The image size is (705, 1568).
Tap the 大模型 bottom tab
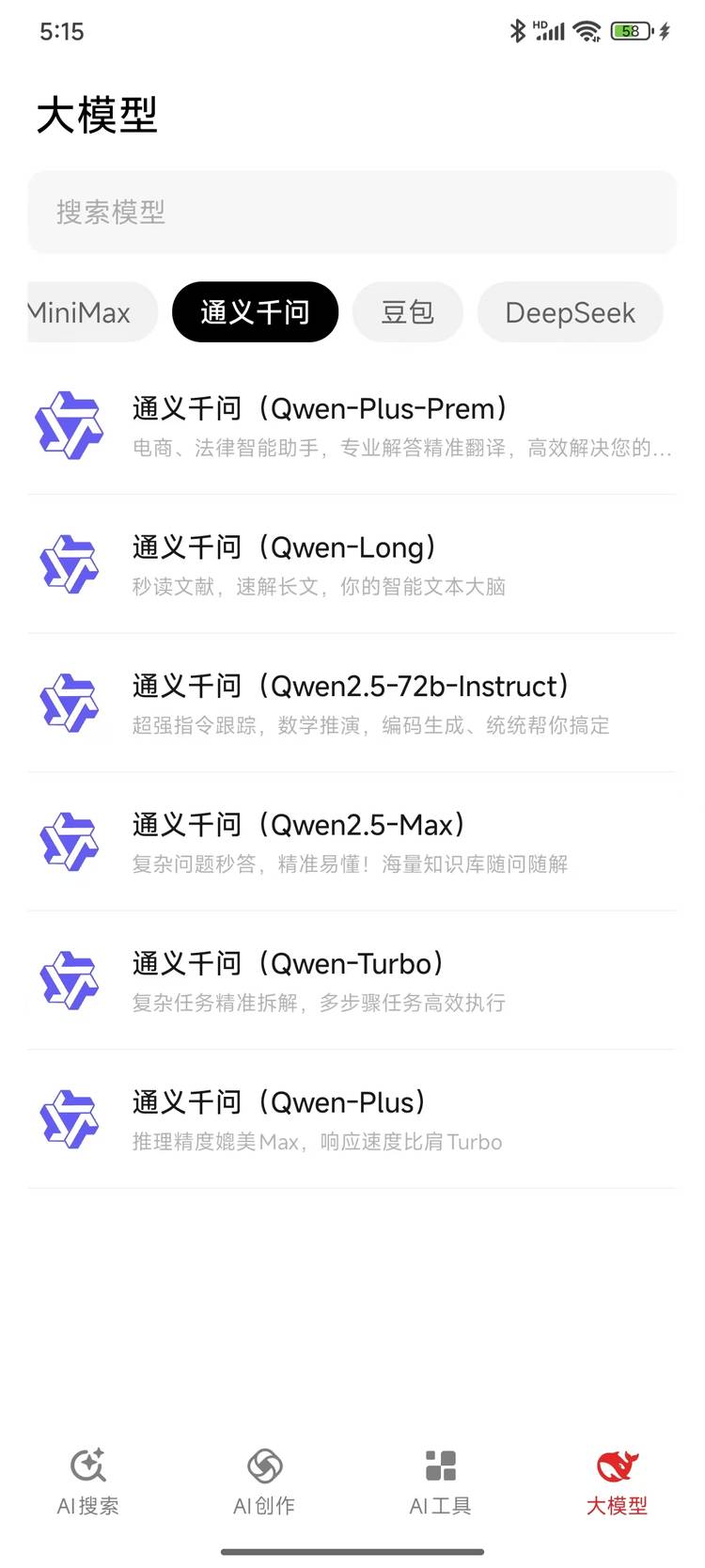(617, 1481)
